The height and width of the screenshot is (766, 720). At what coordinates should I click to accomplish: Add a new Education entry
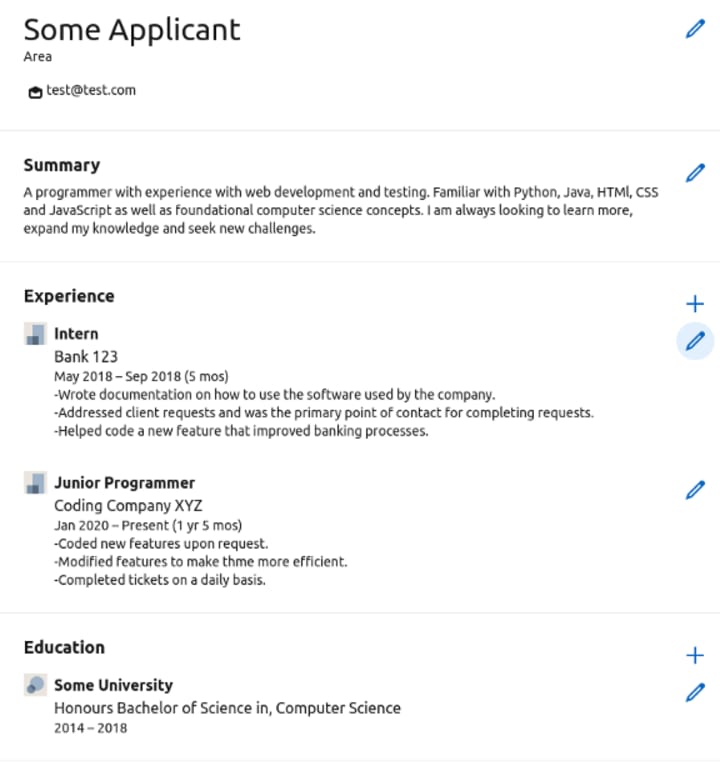click(x=695, y=655)
